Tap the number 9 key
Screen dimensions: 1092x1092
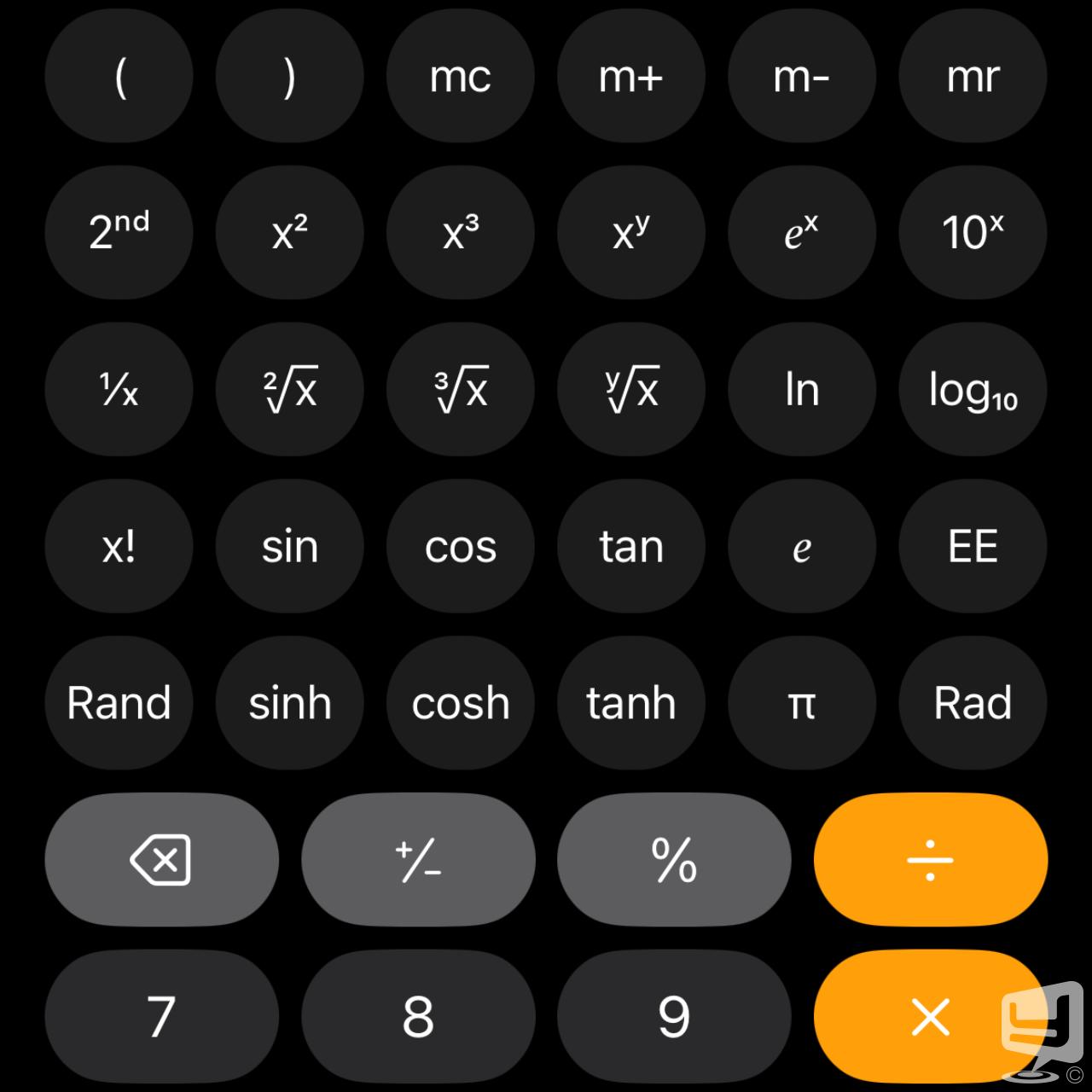pos(674,1016)
